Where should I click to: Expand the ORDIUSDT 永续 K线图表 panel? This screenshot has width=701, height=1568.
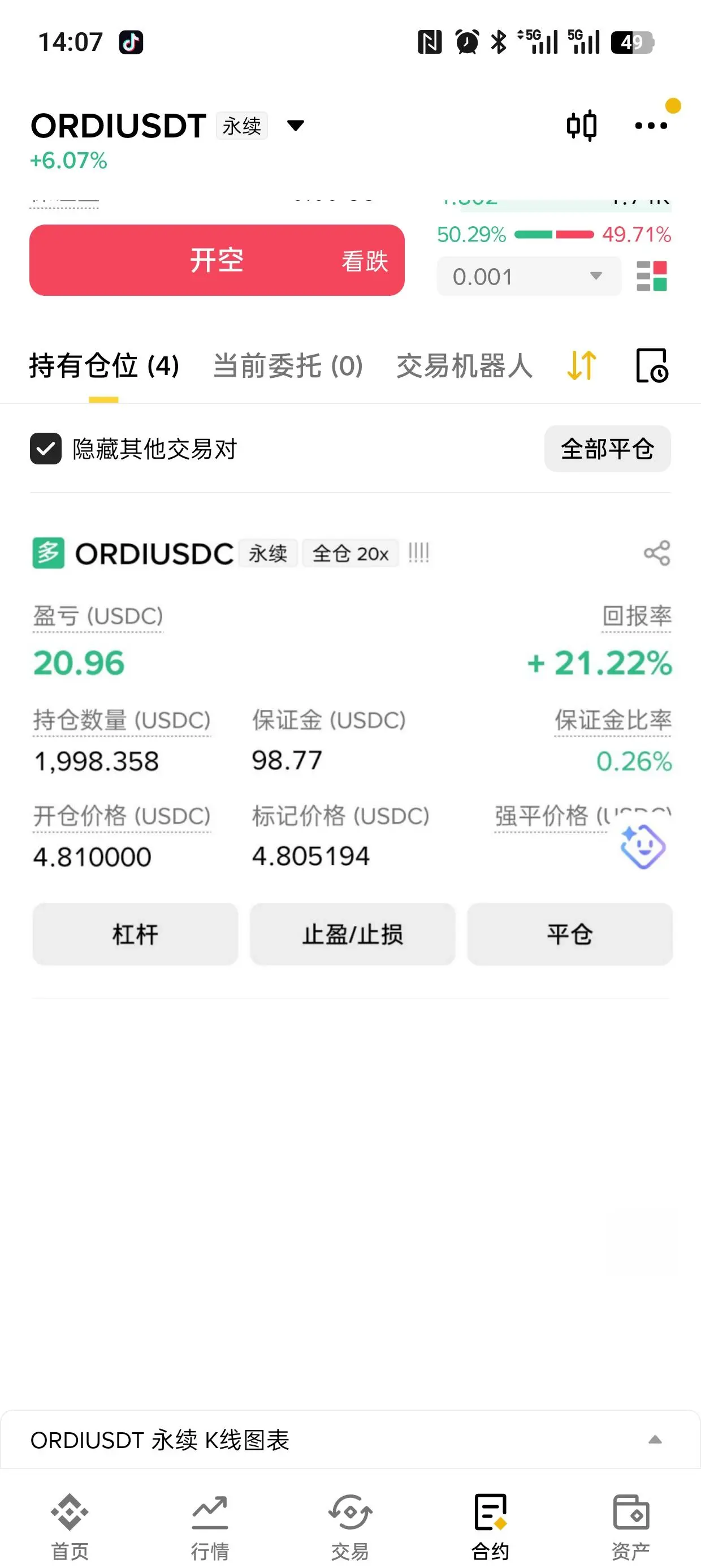(x=655, y=1440)
